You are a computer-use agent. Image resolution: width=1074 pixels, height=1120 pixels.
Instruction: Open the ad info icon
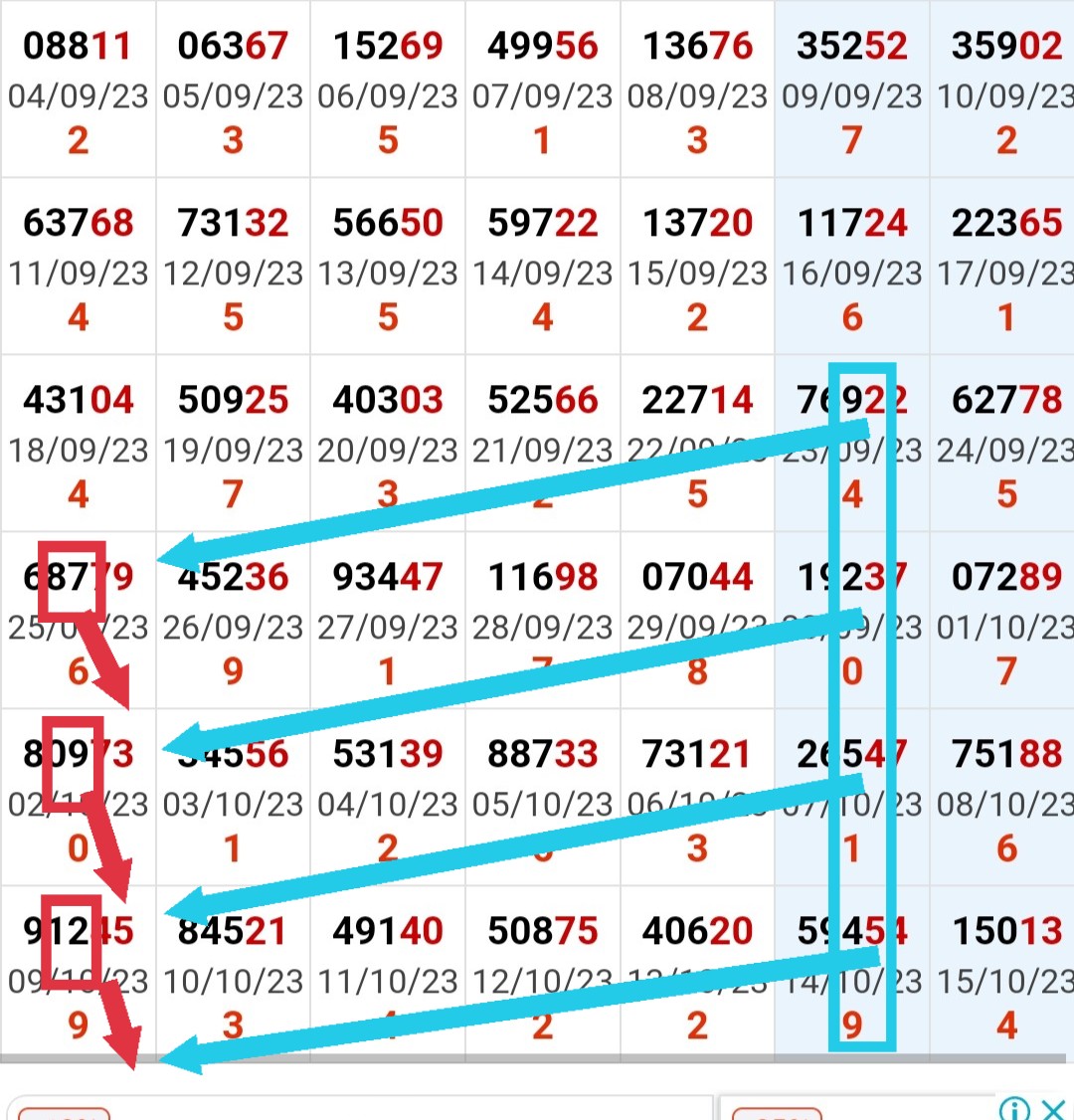click(x=1014, y=1107)
